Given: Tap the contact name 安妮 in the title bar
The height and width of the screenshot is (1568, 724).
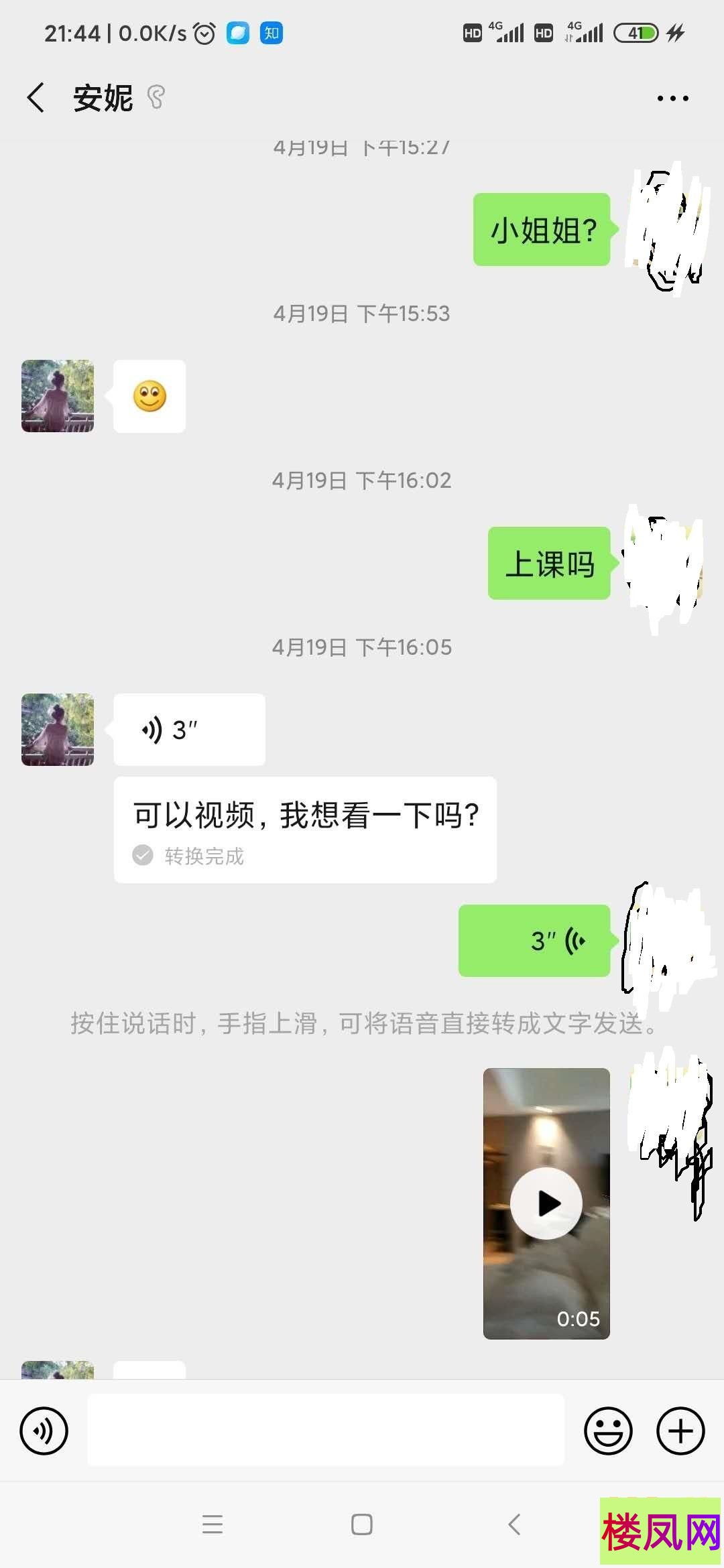Looking at the screenshot, I should 103,97.
